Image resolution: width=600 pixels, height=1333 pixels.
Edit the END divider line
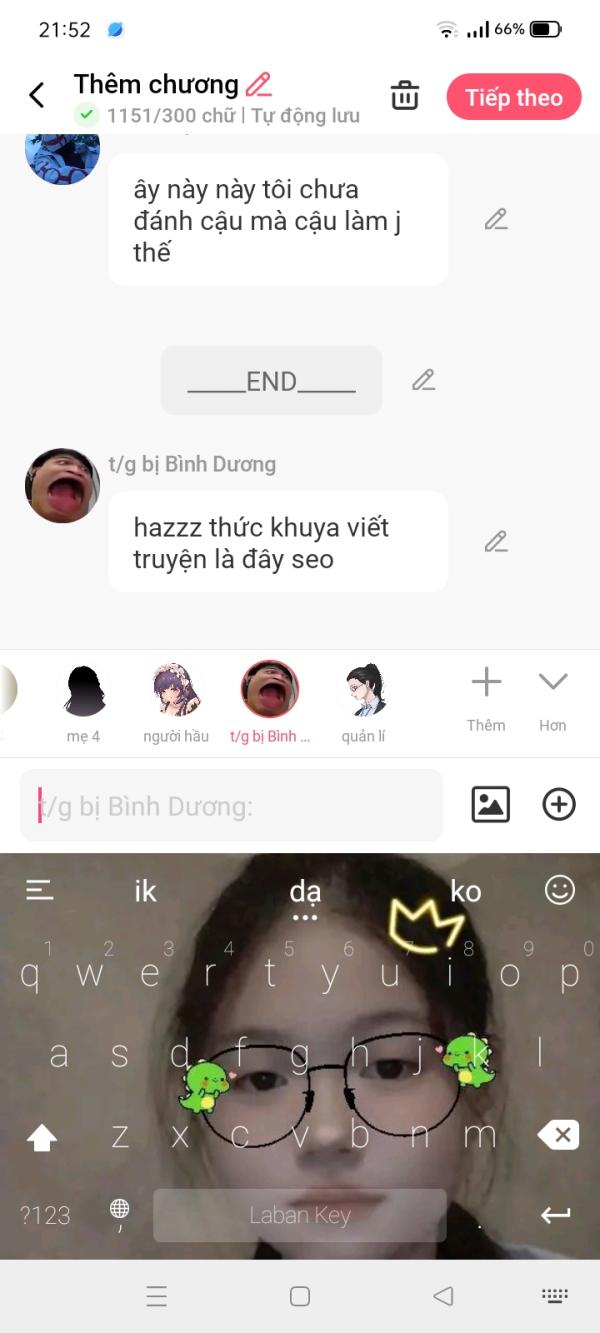(x=424, y=380)
